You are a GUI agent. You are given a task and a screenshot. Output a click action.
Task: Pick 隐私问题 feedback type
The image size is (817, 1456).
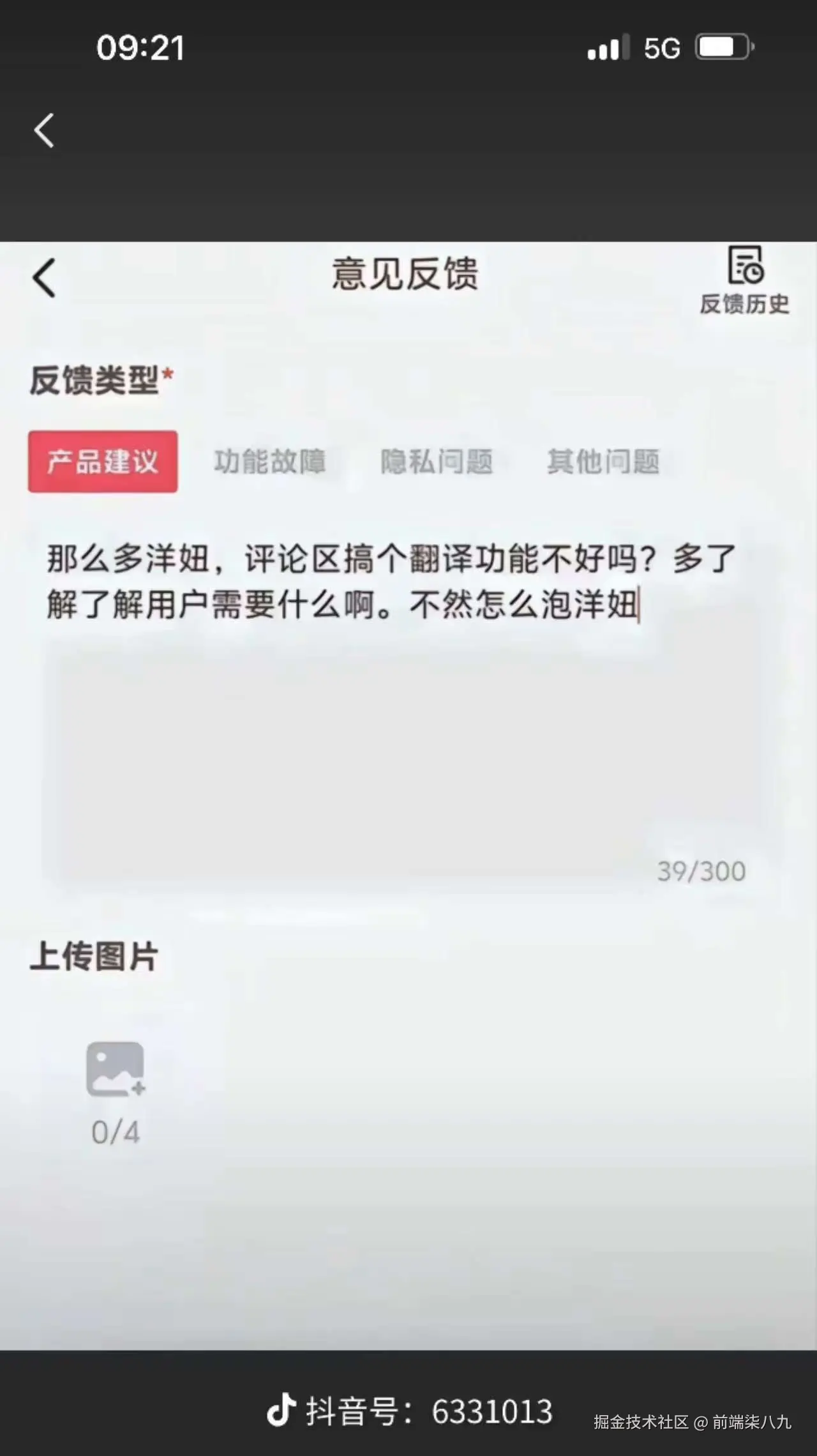point(437,461)
